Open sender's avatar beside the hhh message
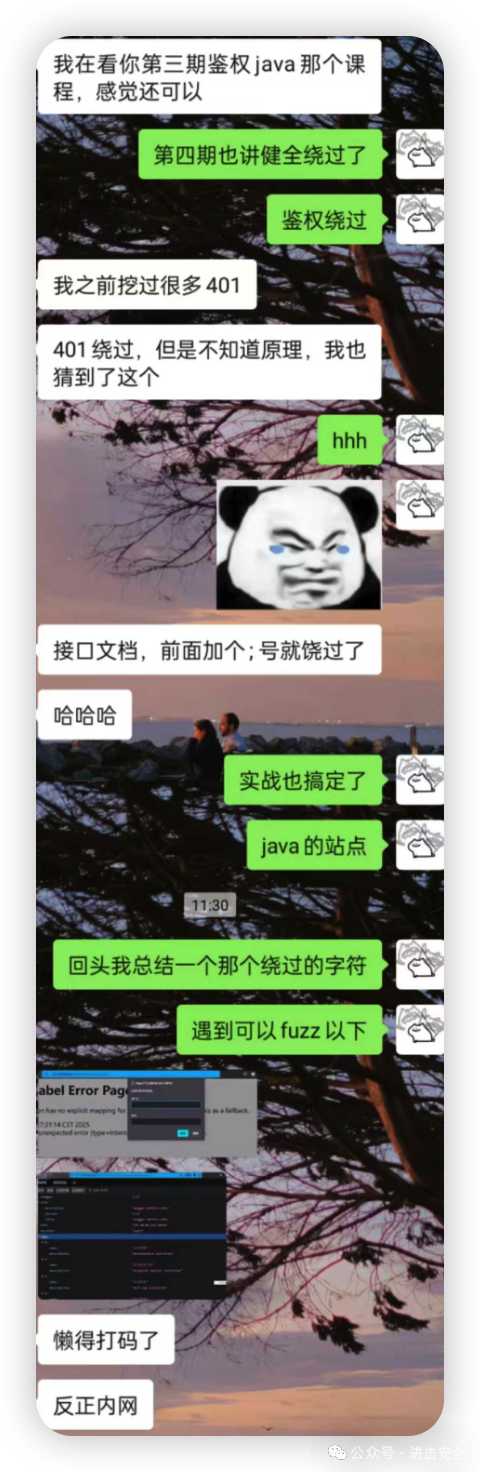The height and width of the screenshot is (1472, 480). tap(418, 440)
